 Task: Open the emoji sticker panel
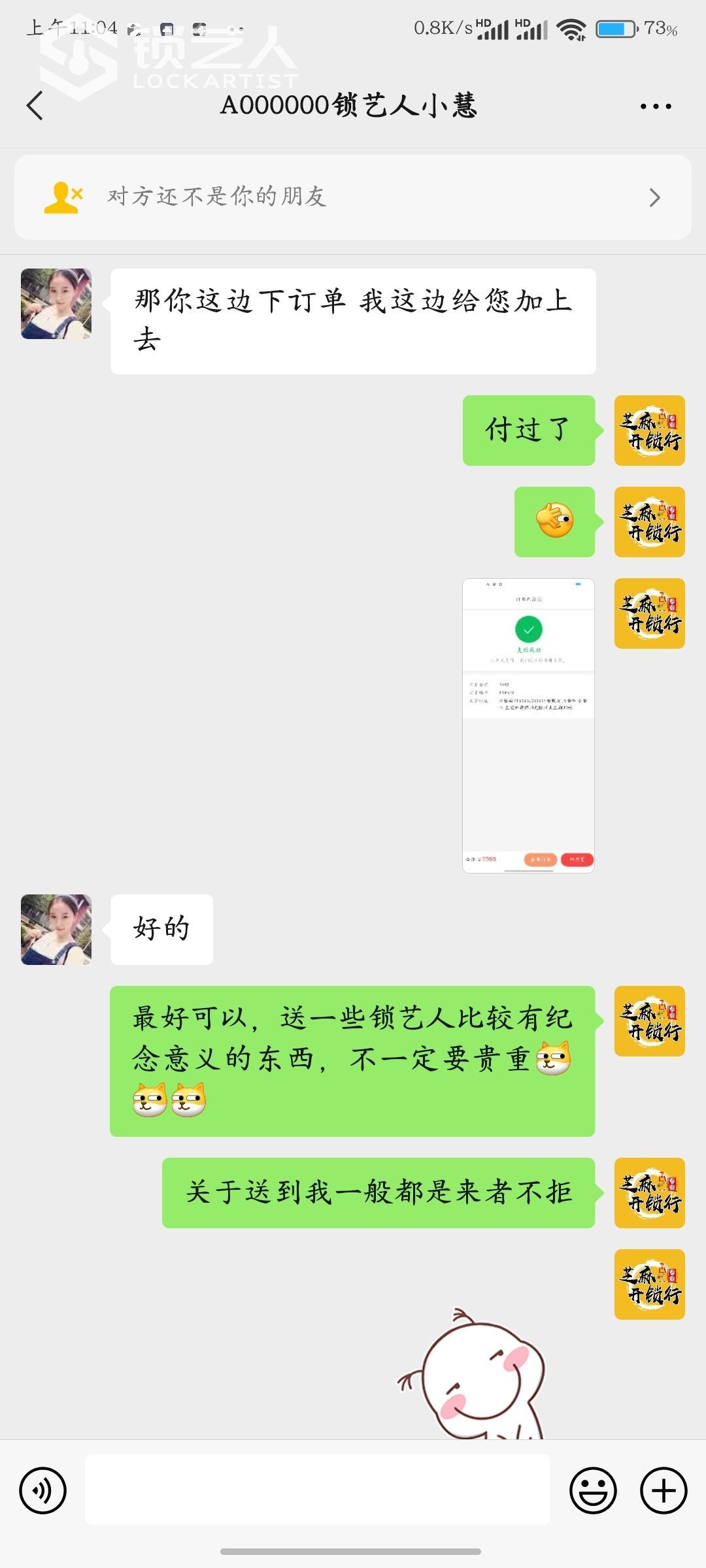pos(593,1490)
